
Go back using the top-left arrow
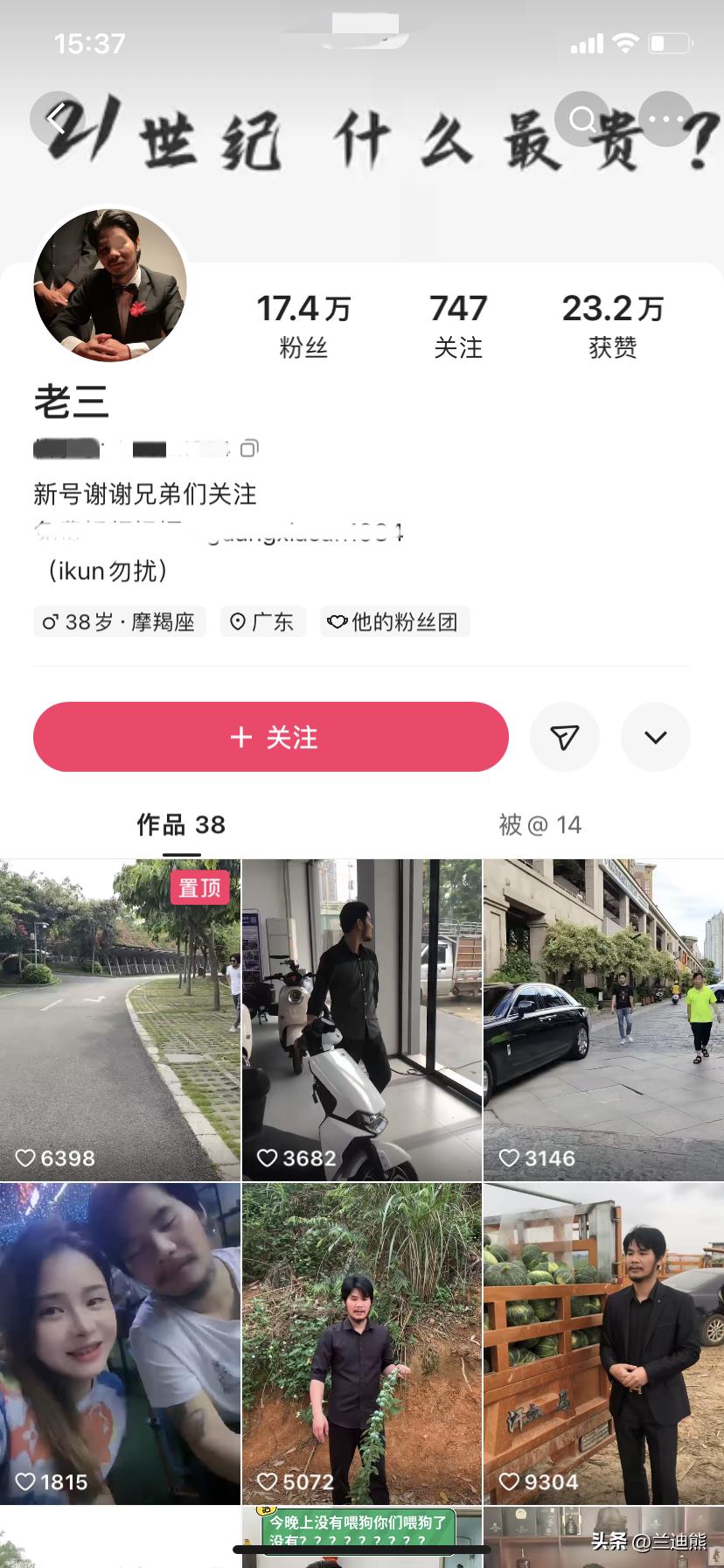[57, 118]
